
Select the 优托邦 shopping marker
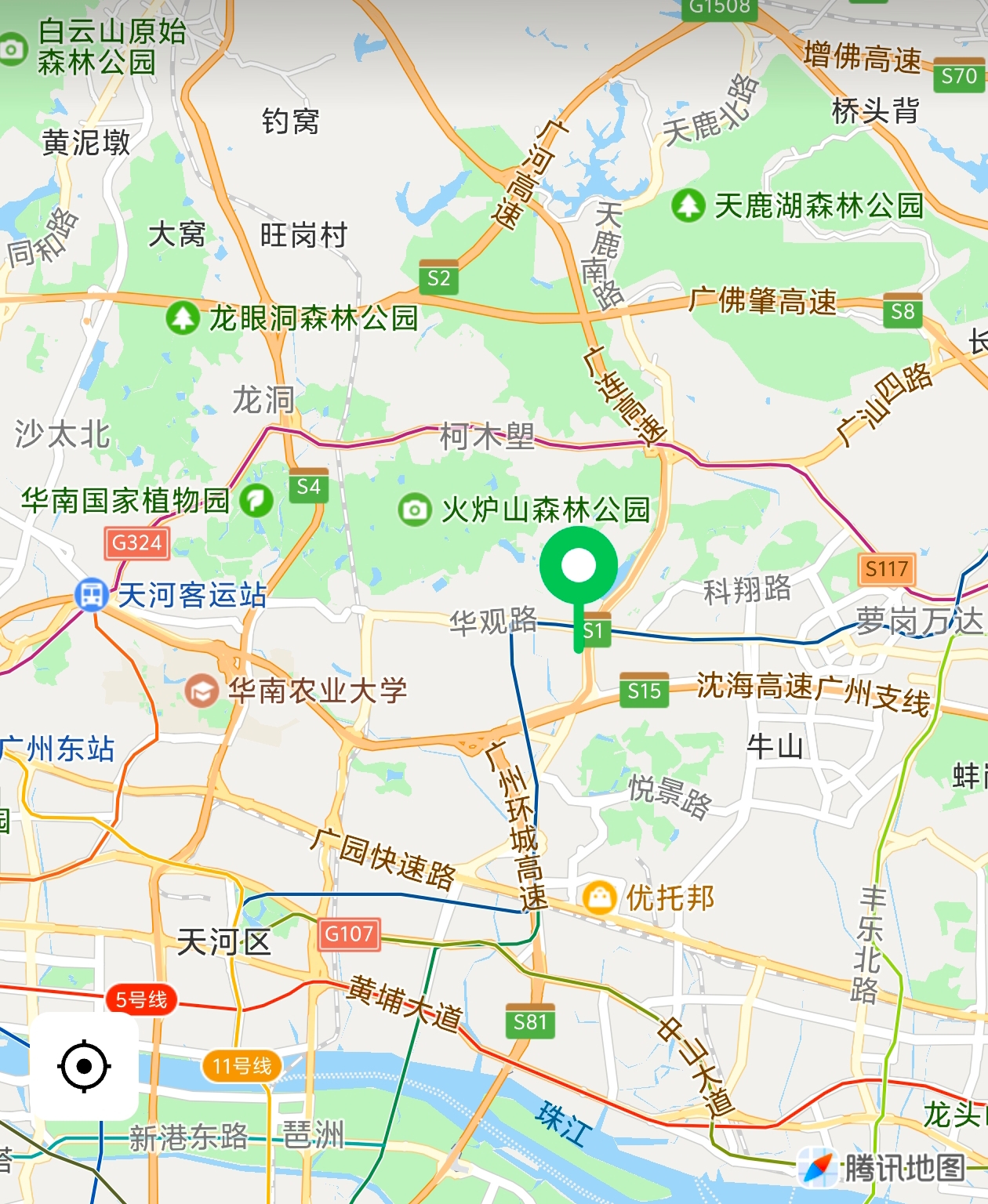click(x=599, y=898)
